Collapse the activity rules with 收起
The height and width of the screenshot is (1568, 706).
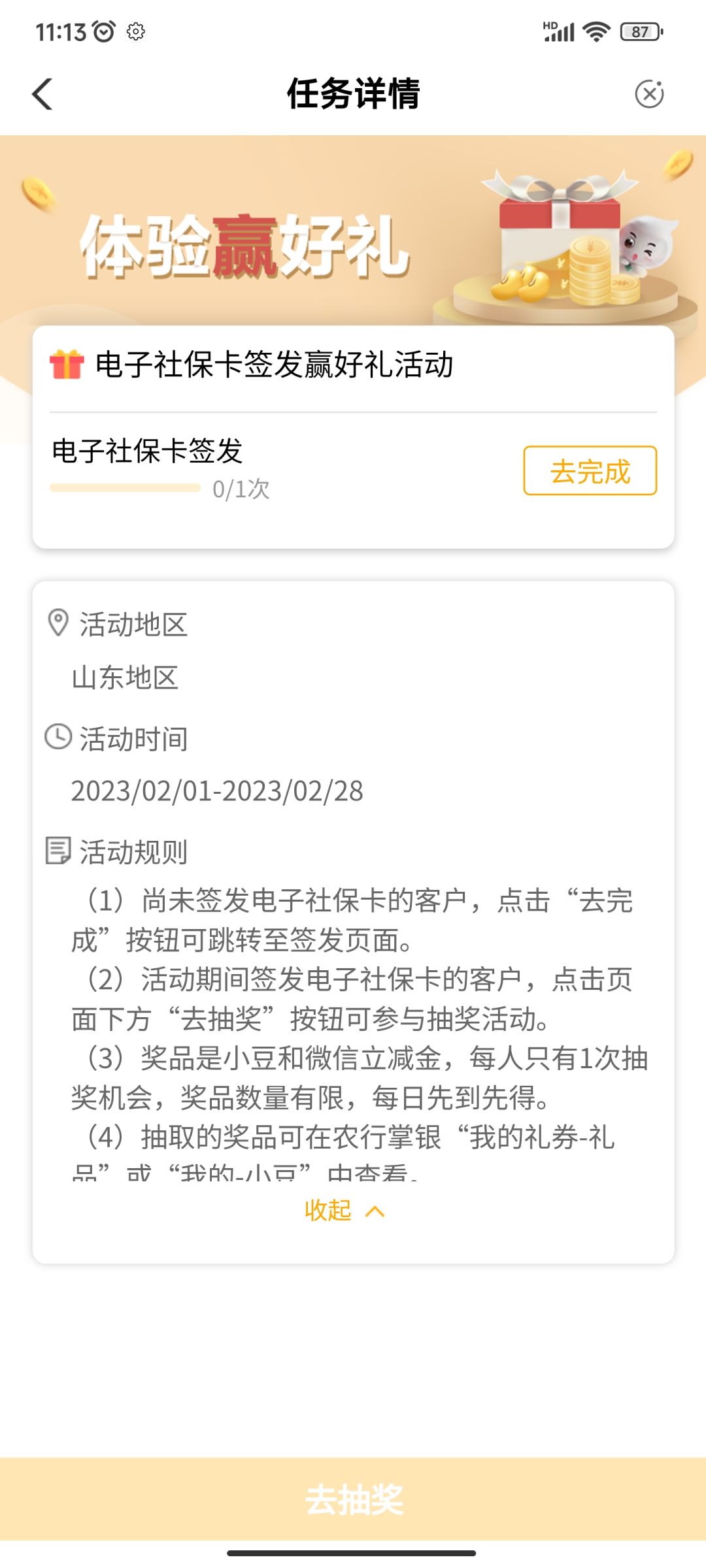click(x=345, y=1211)
